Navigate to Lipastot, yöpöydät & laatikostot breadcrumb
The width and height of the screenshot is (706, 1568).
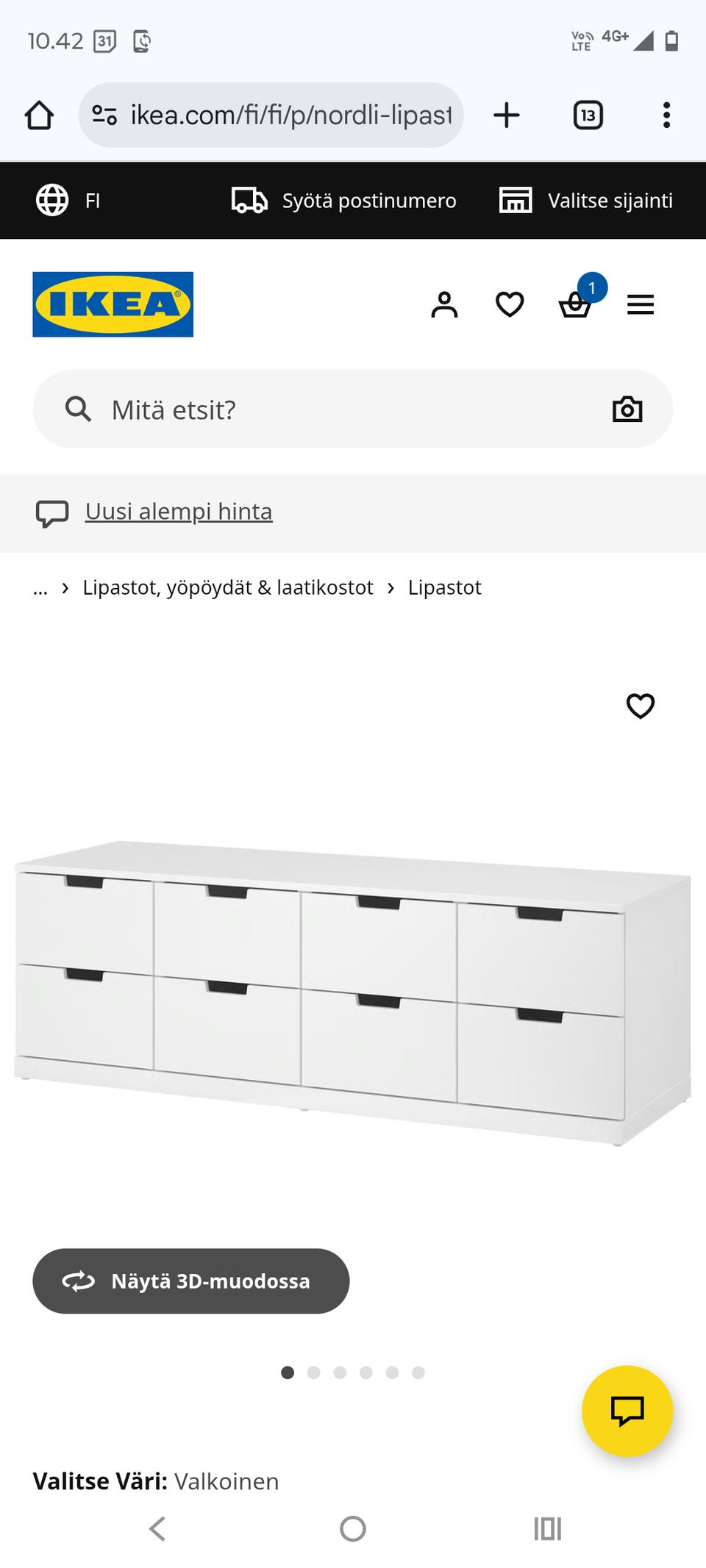(x=228, y=587)
